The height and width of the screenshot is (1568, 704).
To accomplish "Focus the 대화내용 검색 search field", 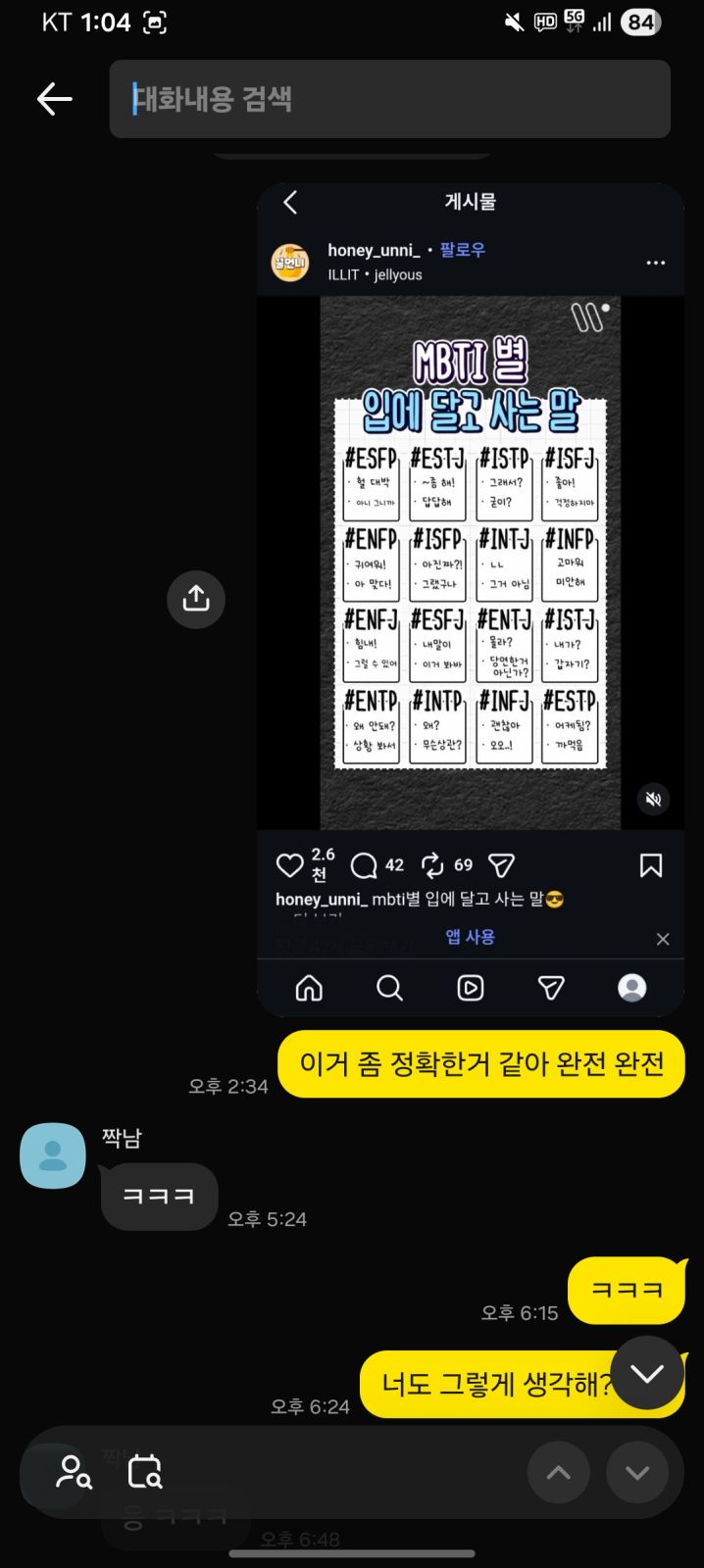I will click(x=390, y=99).
